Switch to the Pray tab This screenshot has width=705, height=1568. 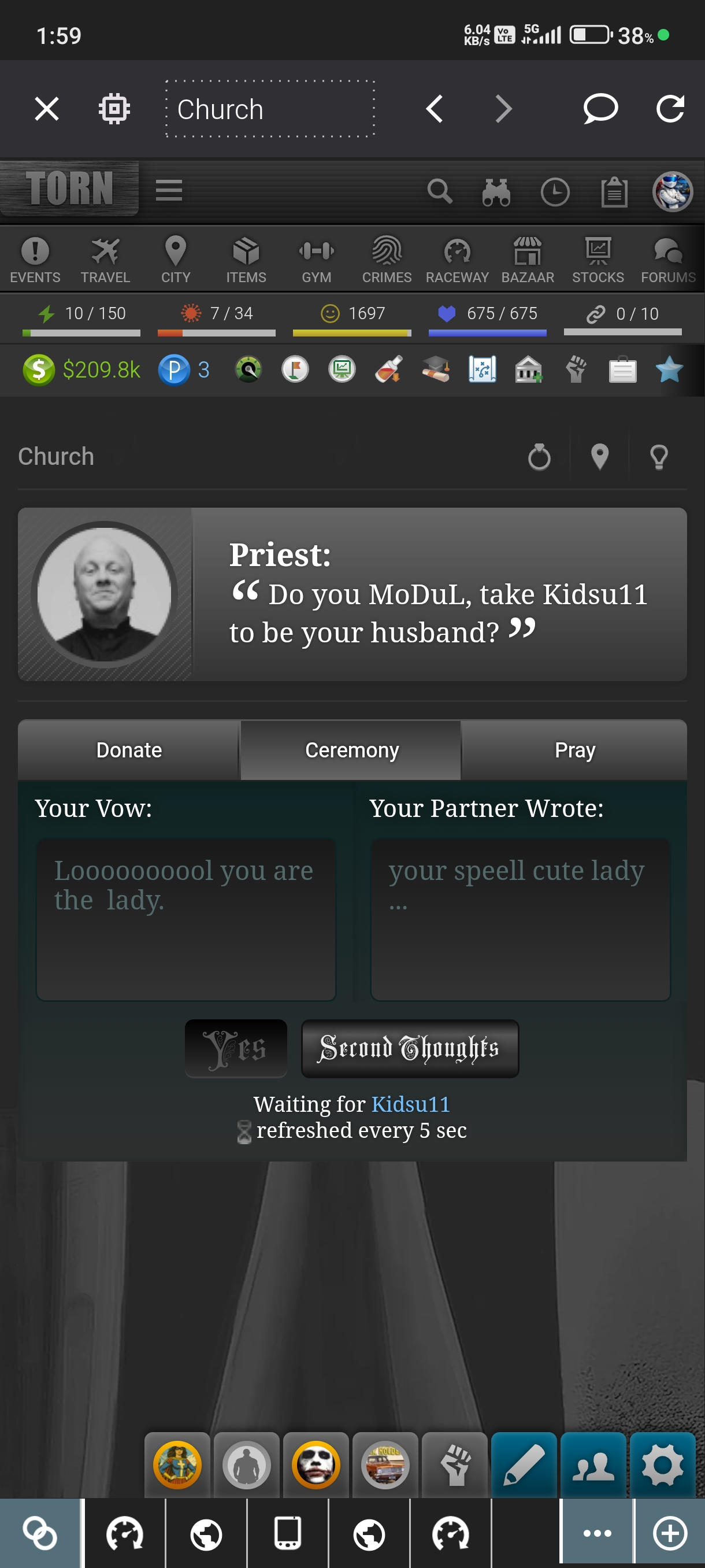tap(574, 750)
